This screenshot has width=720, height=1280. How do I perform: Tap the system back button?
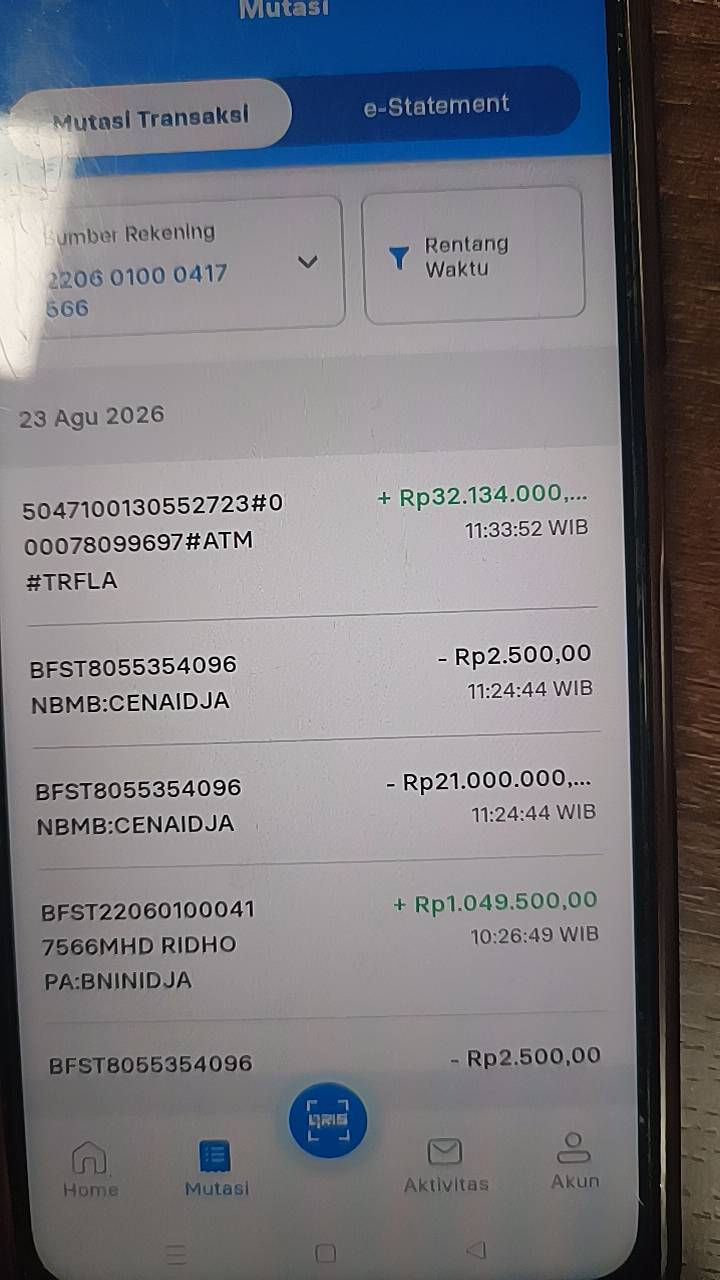[477, 1250]
